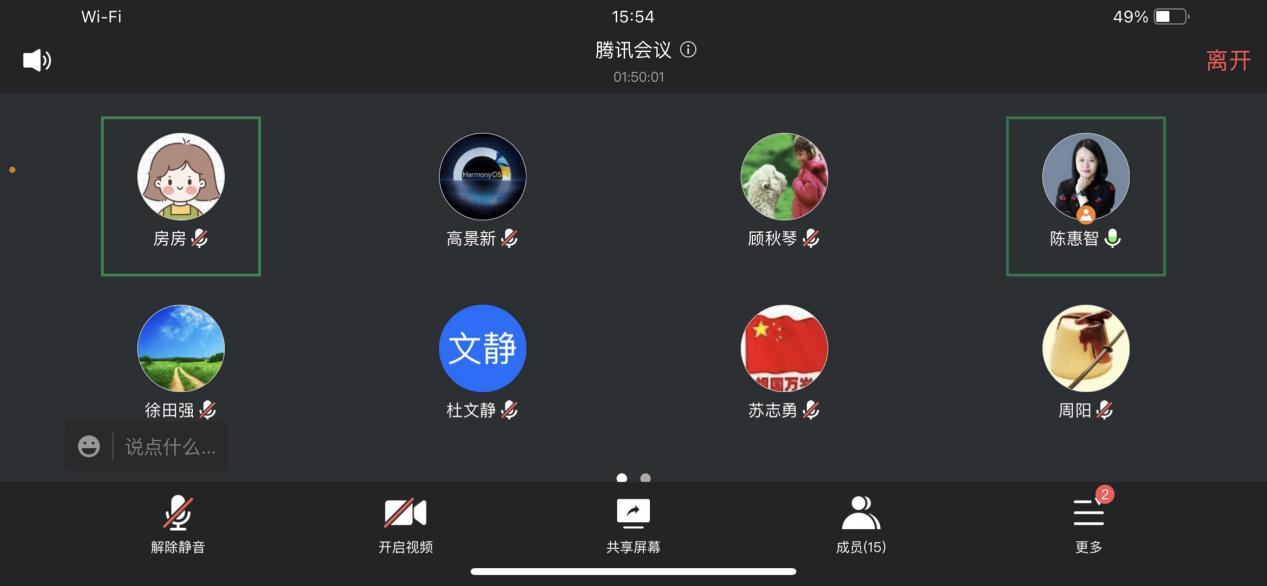Open the 更多 menu
1267x586 pixels.
coord(1088,524)
